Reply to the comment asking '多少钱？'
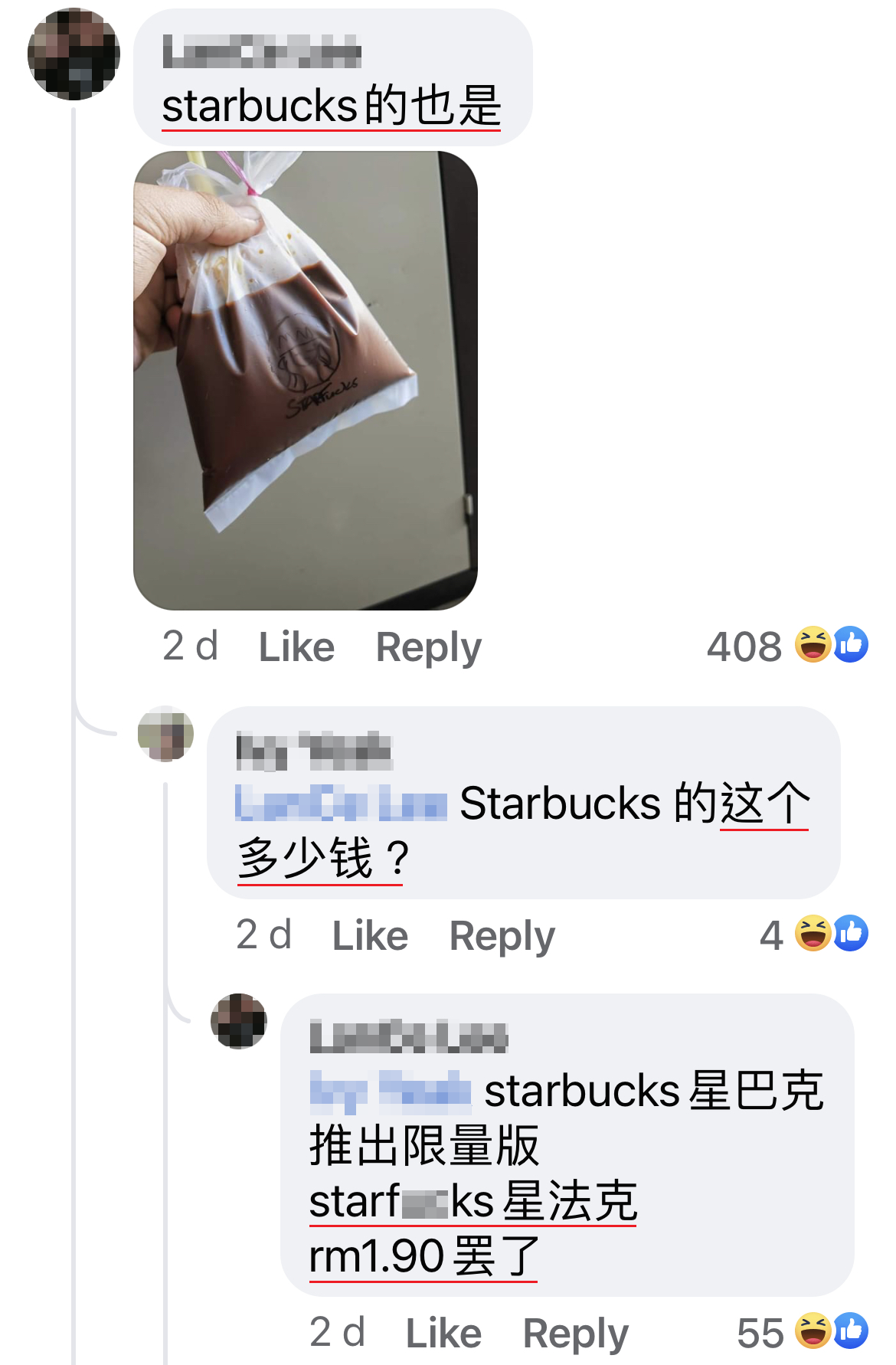 click(x=502, y=936)
